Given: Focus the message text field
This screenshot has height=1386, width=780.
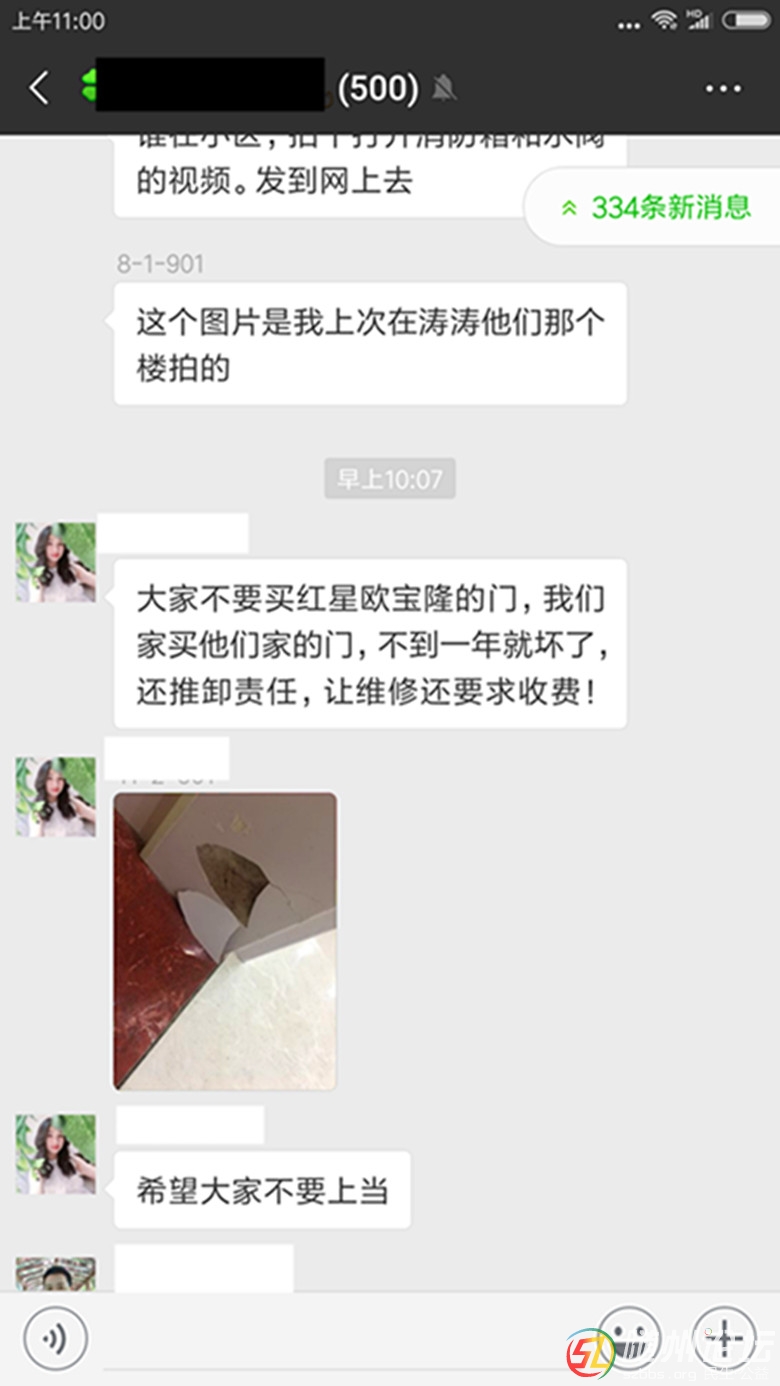Looking at the screenshot, I should tap(340, 1340).
